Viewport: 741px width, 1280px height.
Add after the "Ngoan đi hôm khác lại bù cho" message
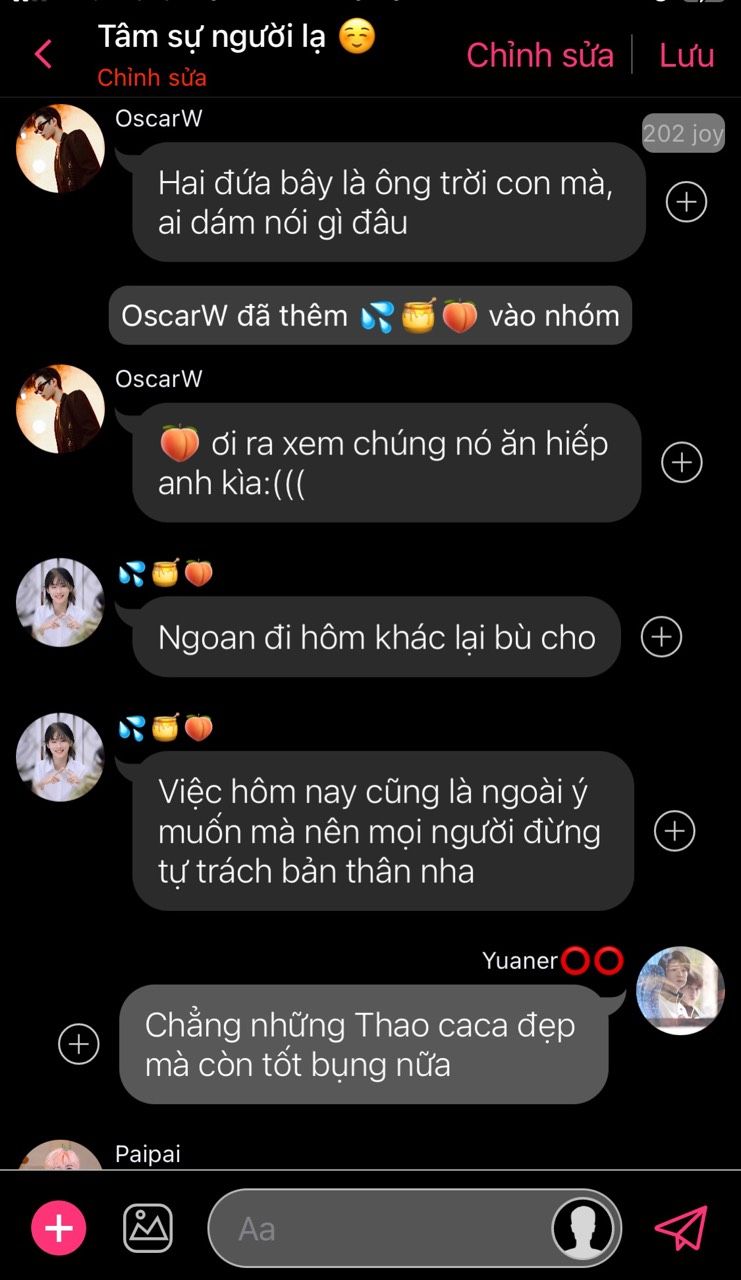tap(661, 636)
